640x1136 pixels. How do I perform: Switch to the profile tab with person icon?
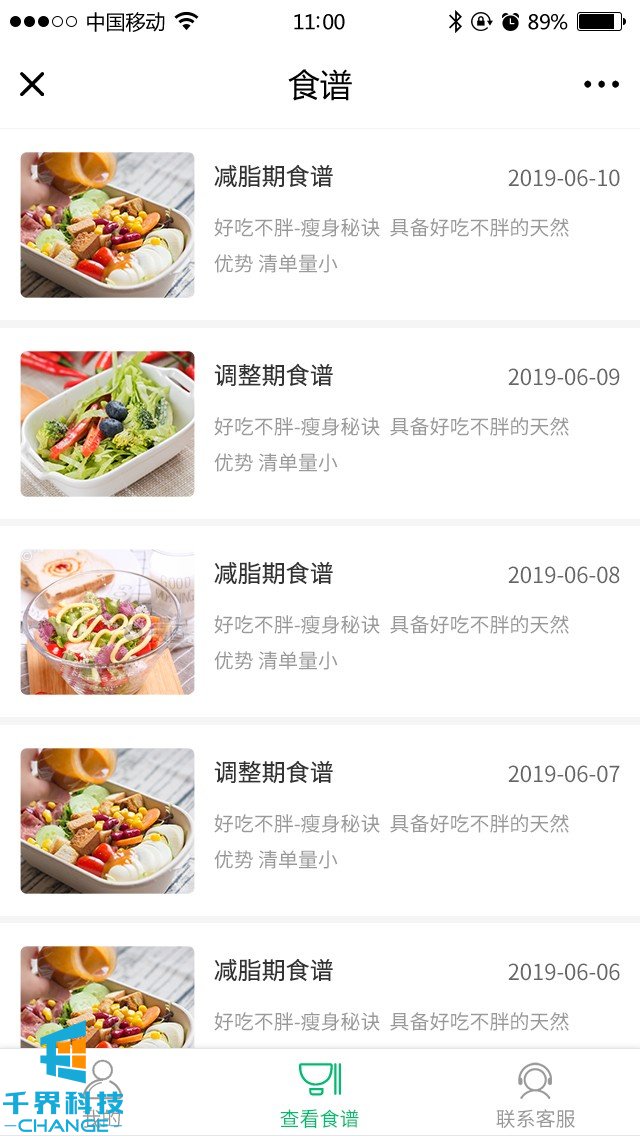pyautogui.click(x=104, y=1092)
